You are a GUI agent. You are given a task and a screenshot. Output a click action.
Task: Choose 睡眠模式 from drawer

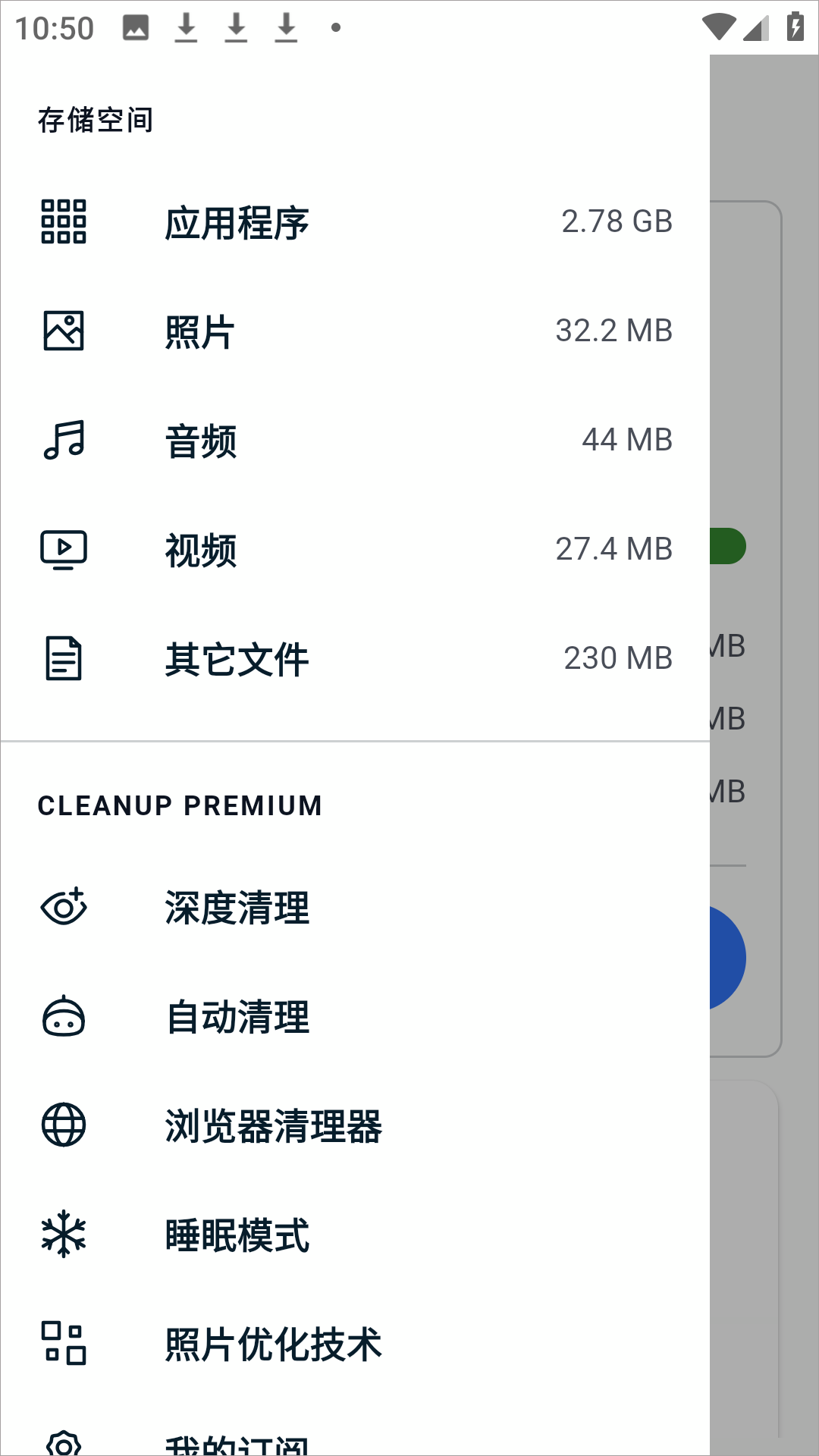coord(355,1235)
